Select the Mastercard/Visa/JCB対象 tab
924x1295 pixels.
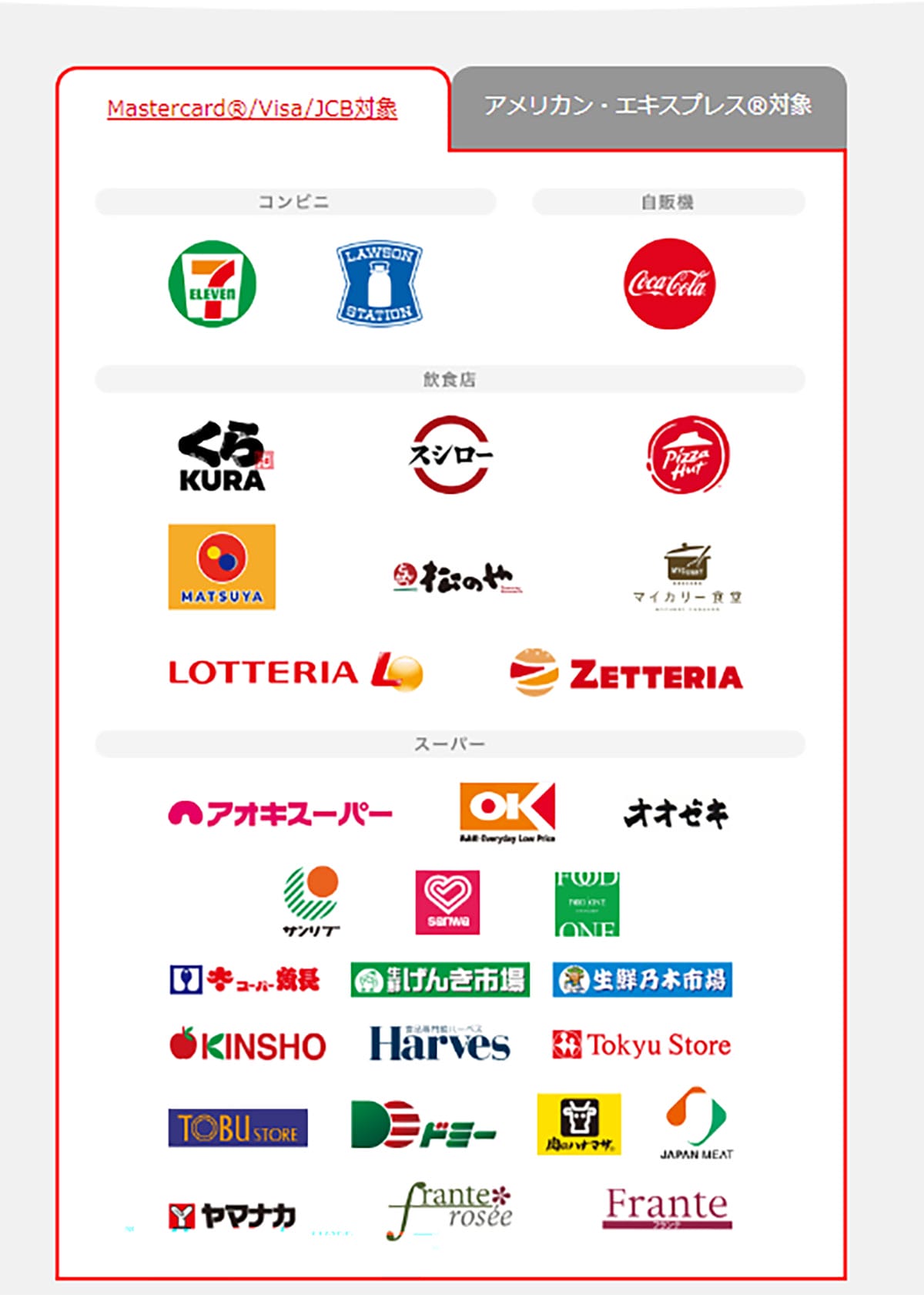click(252, 108)
